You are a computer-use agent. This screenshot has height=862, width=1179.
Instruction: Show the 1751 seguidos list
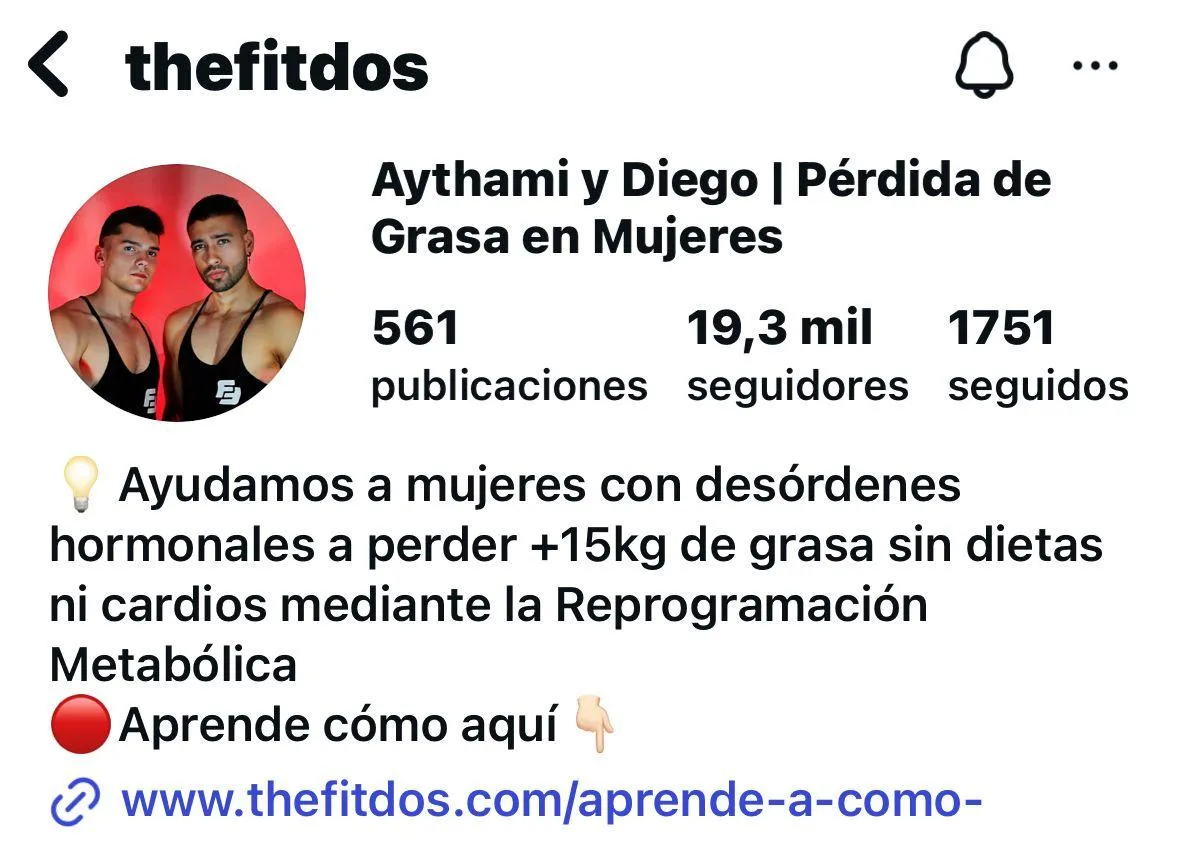point(1037,356)
